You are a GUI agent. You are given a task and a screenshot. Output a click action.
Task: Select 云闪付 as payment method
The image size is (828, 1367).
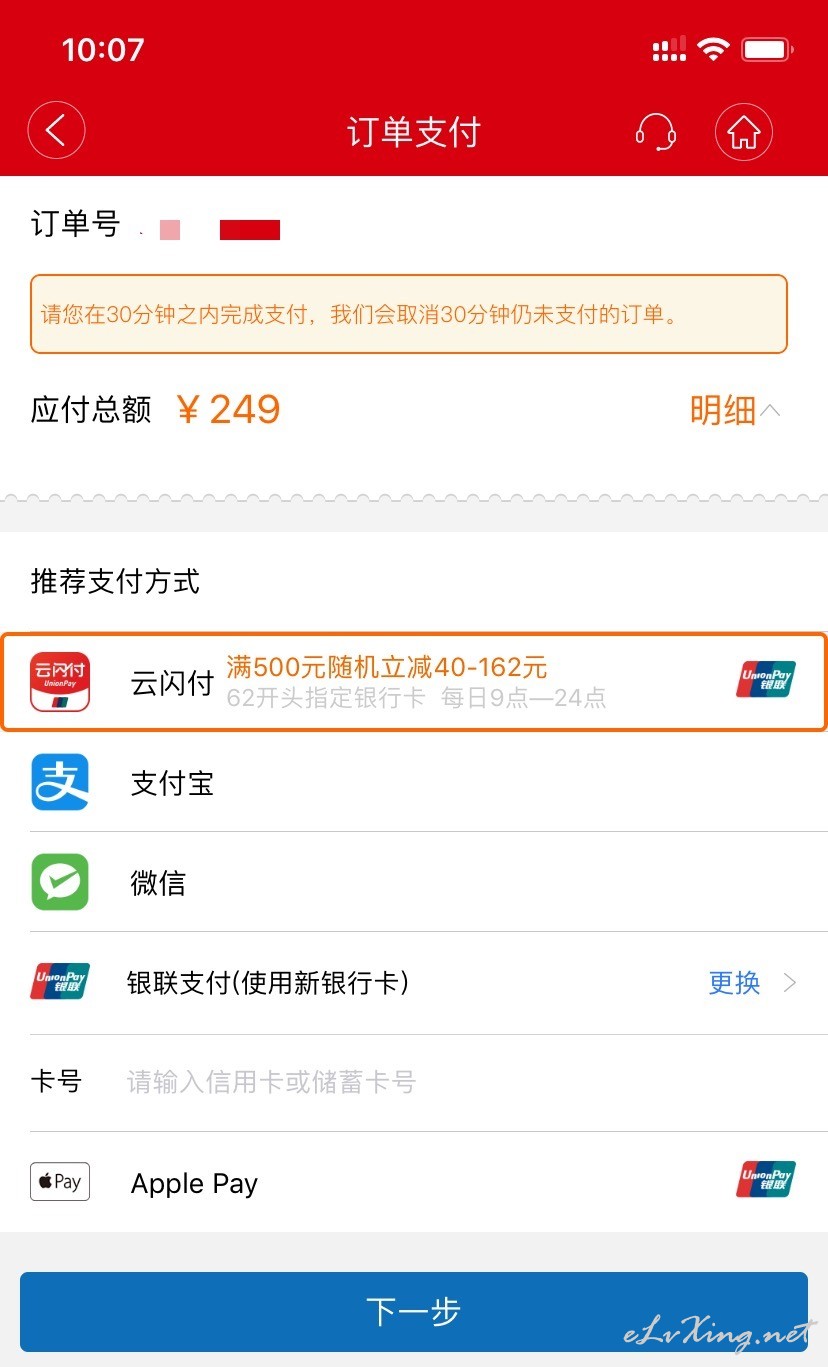click(x=413, y=682)
